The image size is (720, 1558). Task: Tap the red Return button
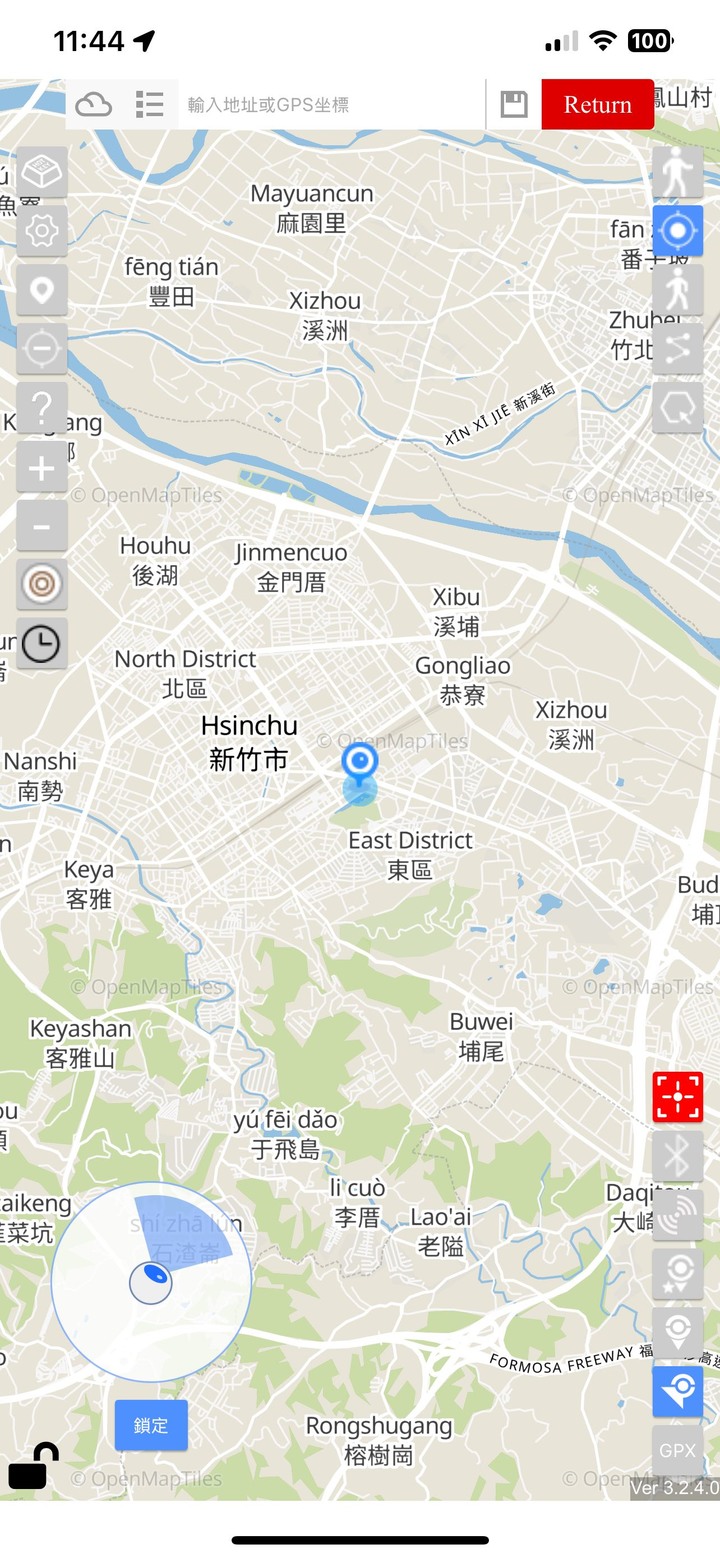[x=598, y=105]
